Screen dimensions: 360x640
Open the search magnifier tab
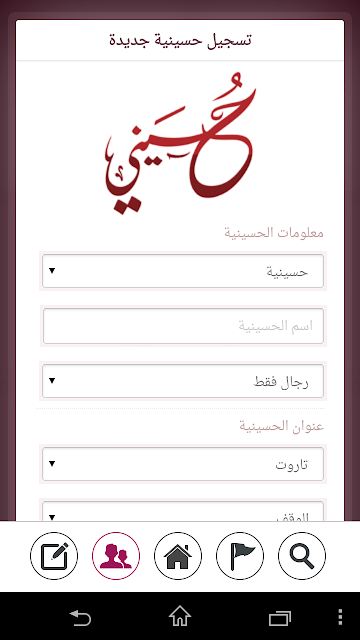coord(302,556)
